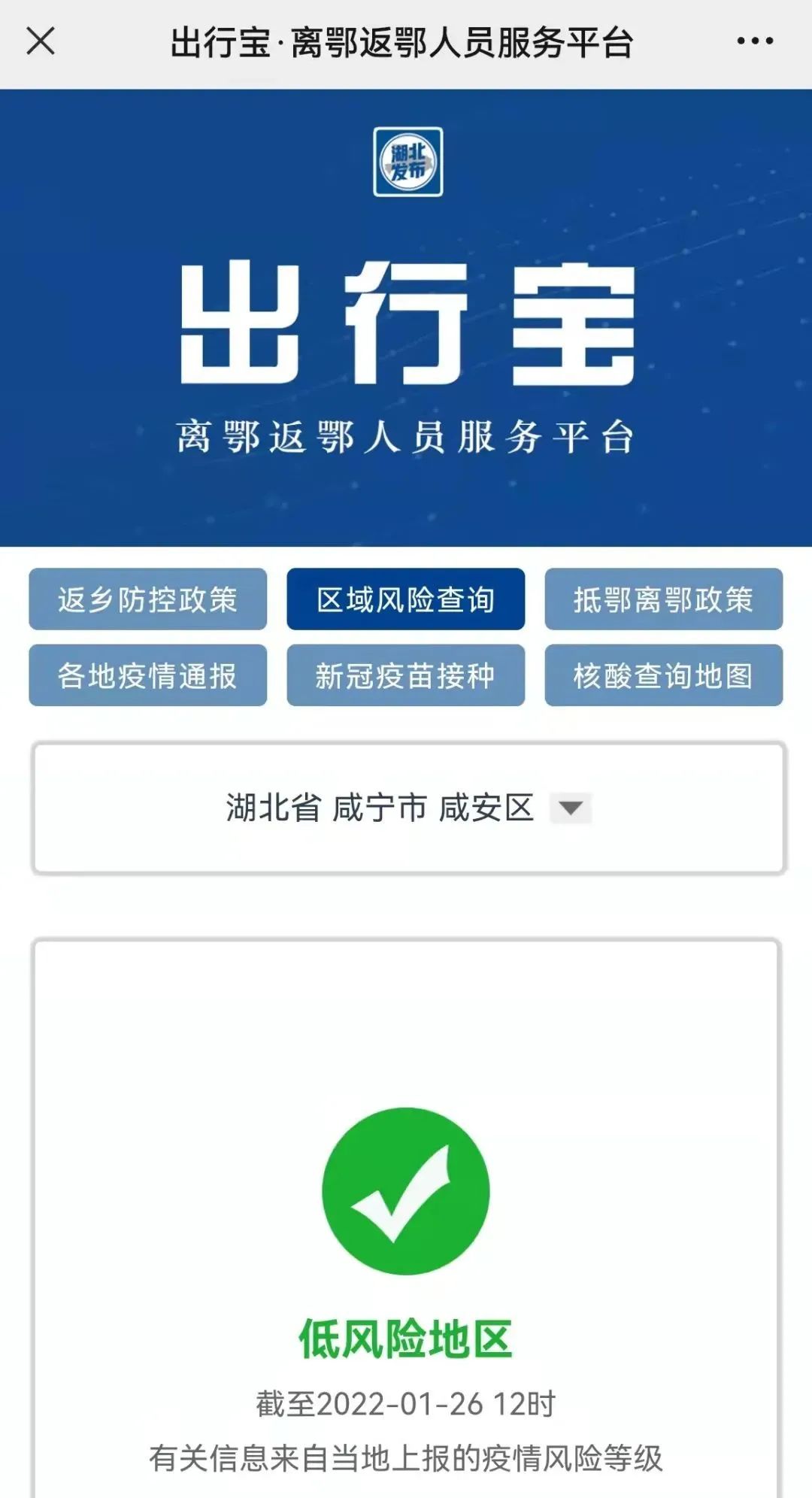Image resolution: width=812 pixels, height=1498 pixels.
Task: Close the 出行宝 web page
Action: pyautogui.click(x=41, y=41)
